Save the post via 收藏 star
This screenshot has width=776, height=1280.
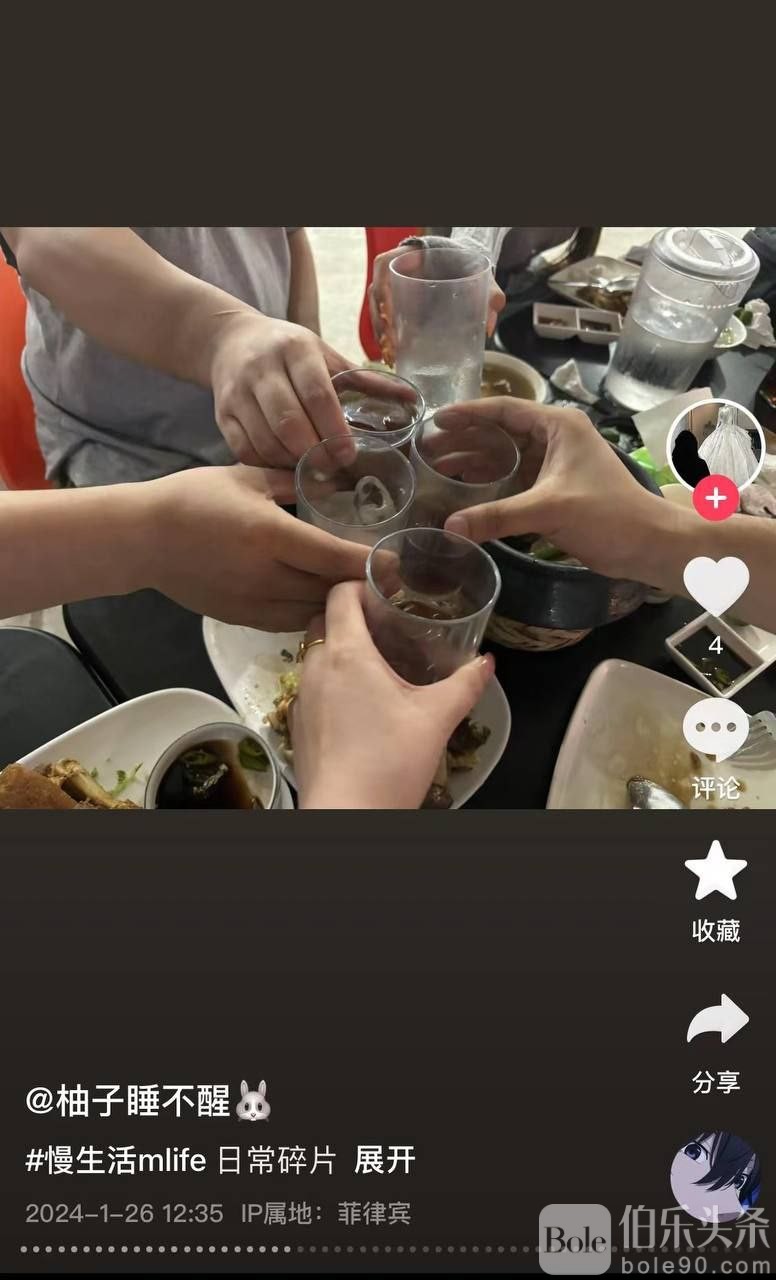[x=715, y=872]
